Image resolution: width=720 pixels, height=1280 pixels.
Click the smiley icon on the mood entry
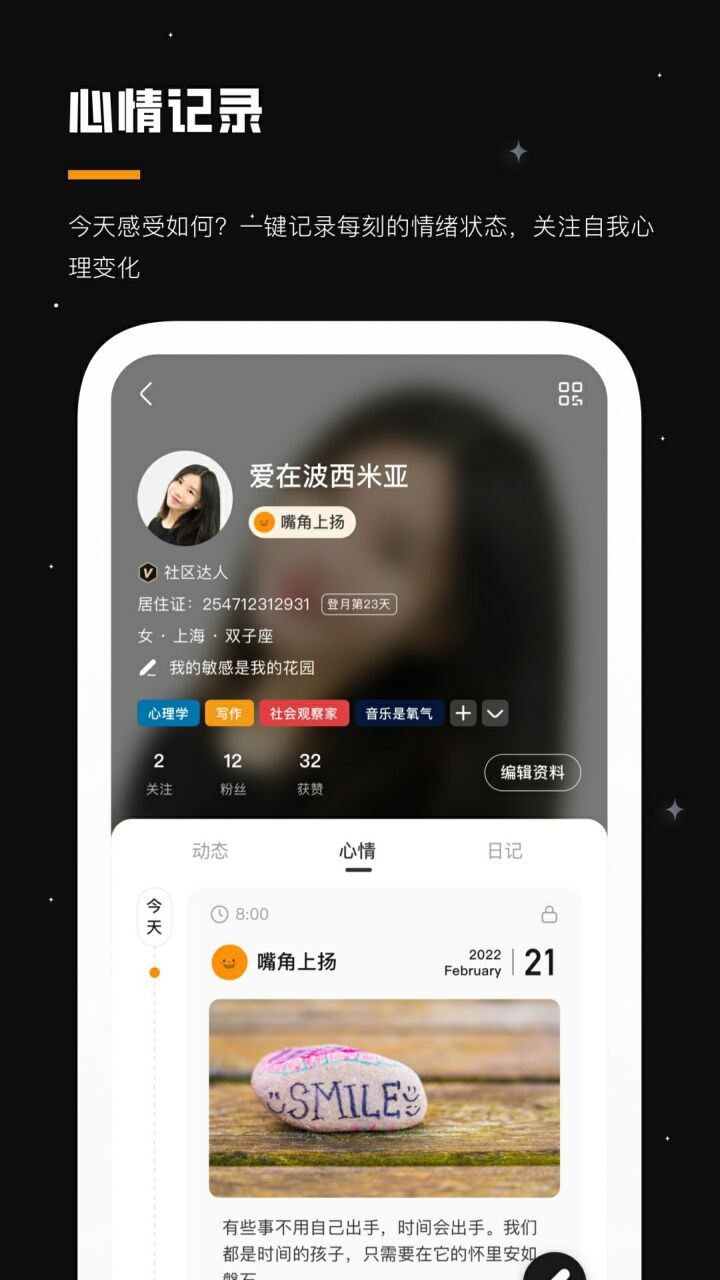tap(231, 963)
